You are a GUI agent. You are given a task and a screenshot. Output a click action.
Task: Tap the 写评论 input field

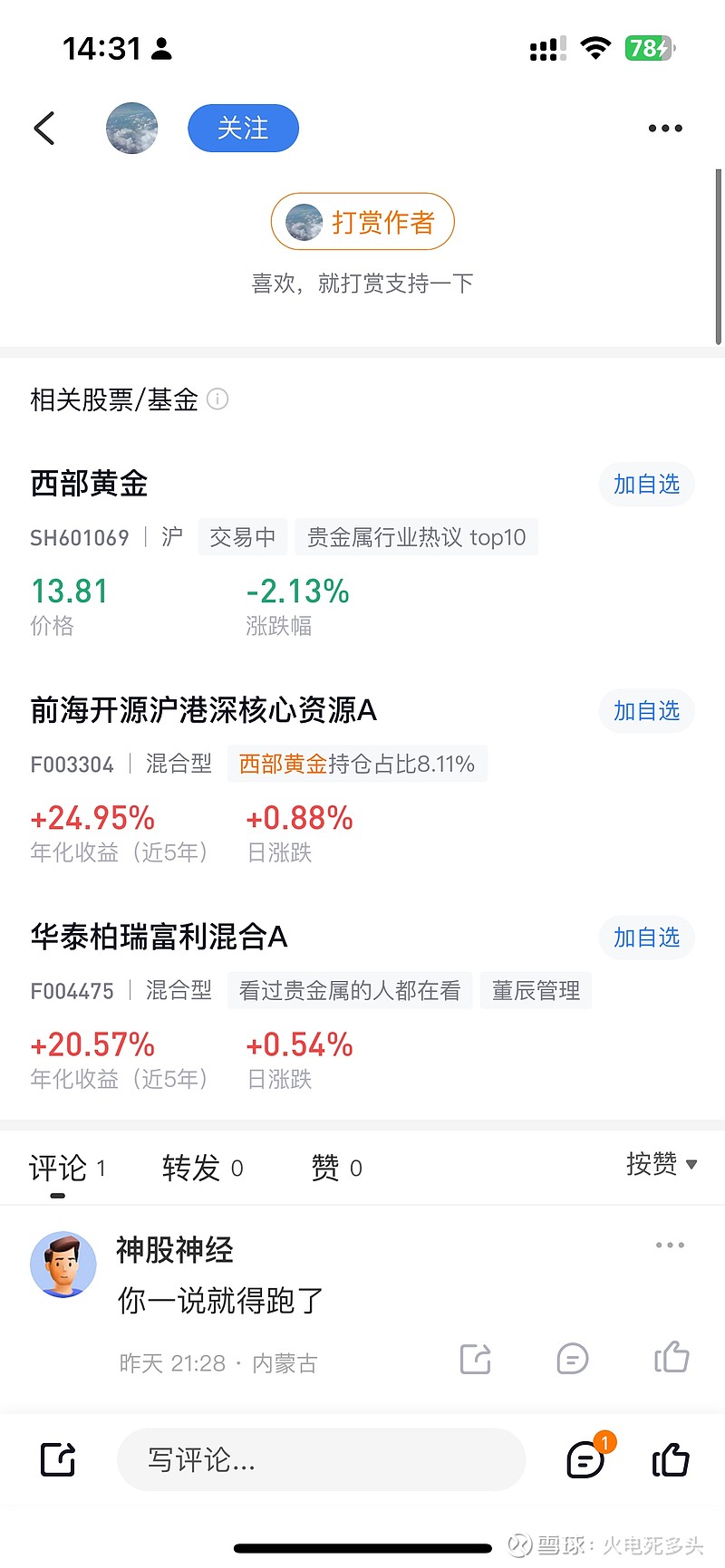click(322, 1459)
